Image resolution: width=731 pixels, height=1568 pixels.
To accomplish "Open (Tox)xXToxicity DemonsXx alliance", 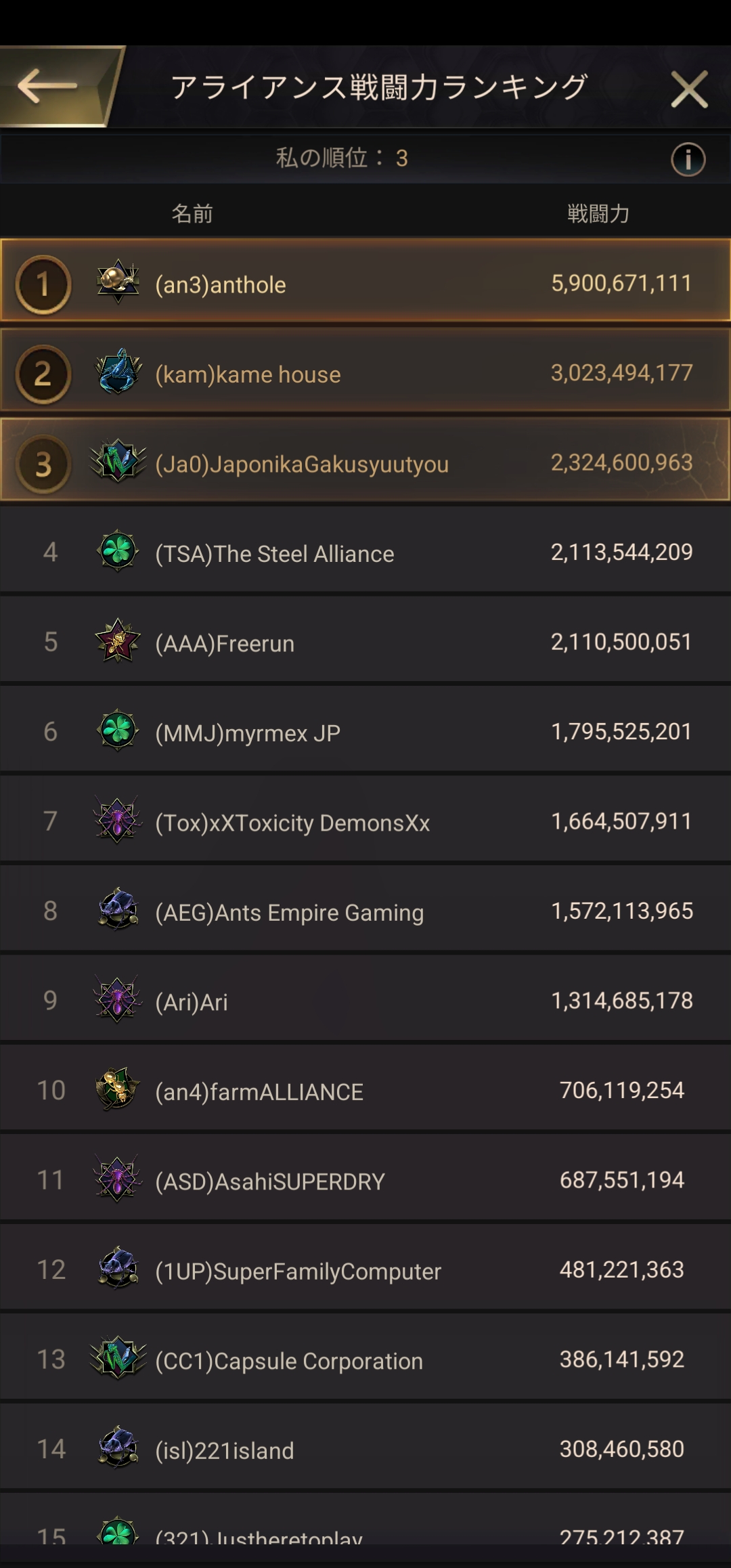I will [365, 819].
